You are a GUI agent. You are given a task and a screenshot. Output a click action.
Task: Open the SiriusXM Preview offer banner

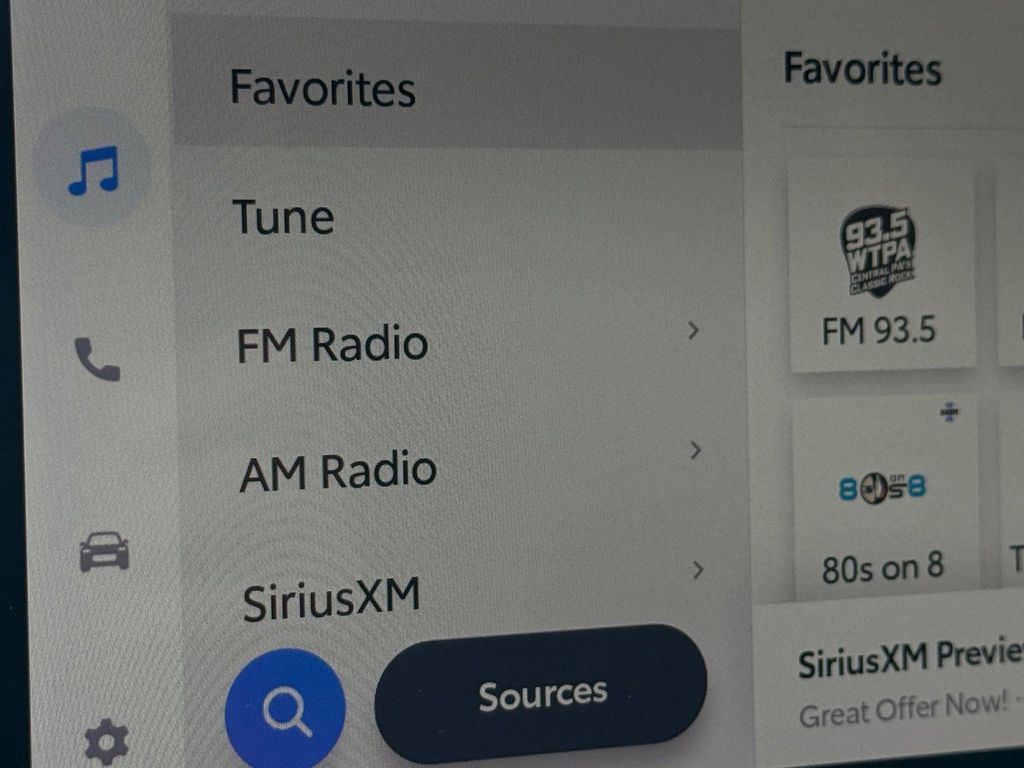[x=900, y=680]
